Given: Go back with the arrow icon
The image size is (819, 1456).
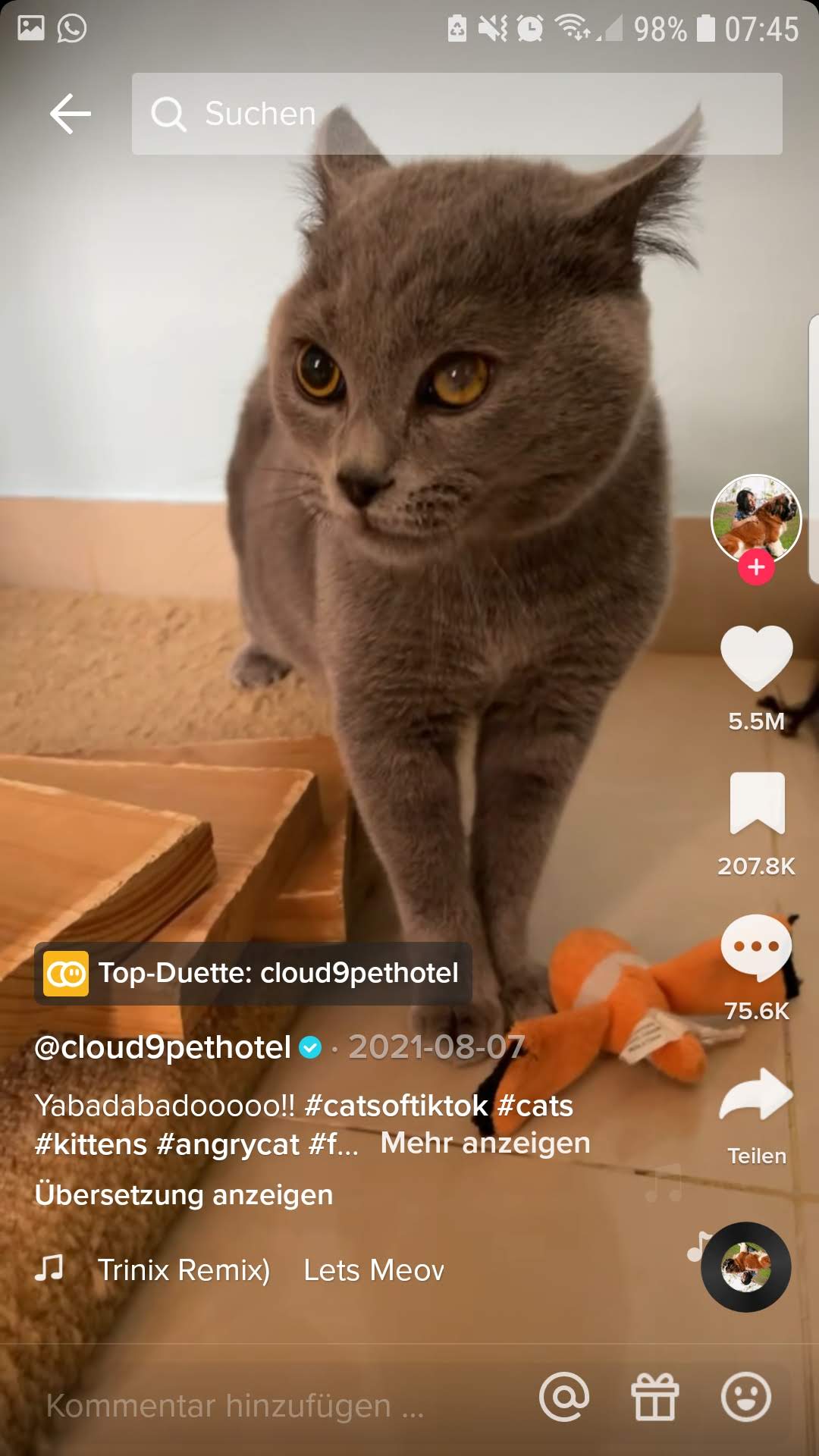Looking at the screenshot, I should tap(71, 114).
